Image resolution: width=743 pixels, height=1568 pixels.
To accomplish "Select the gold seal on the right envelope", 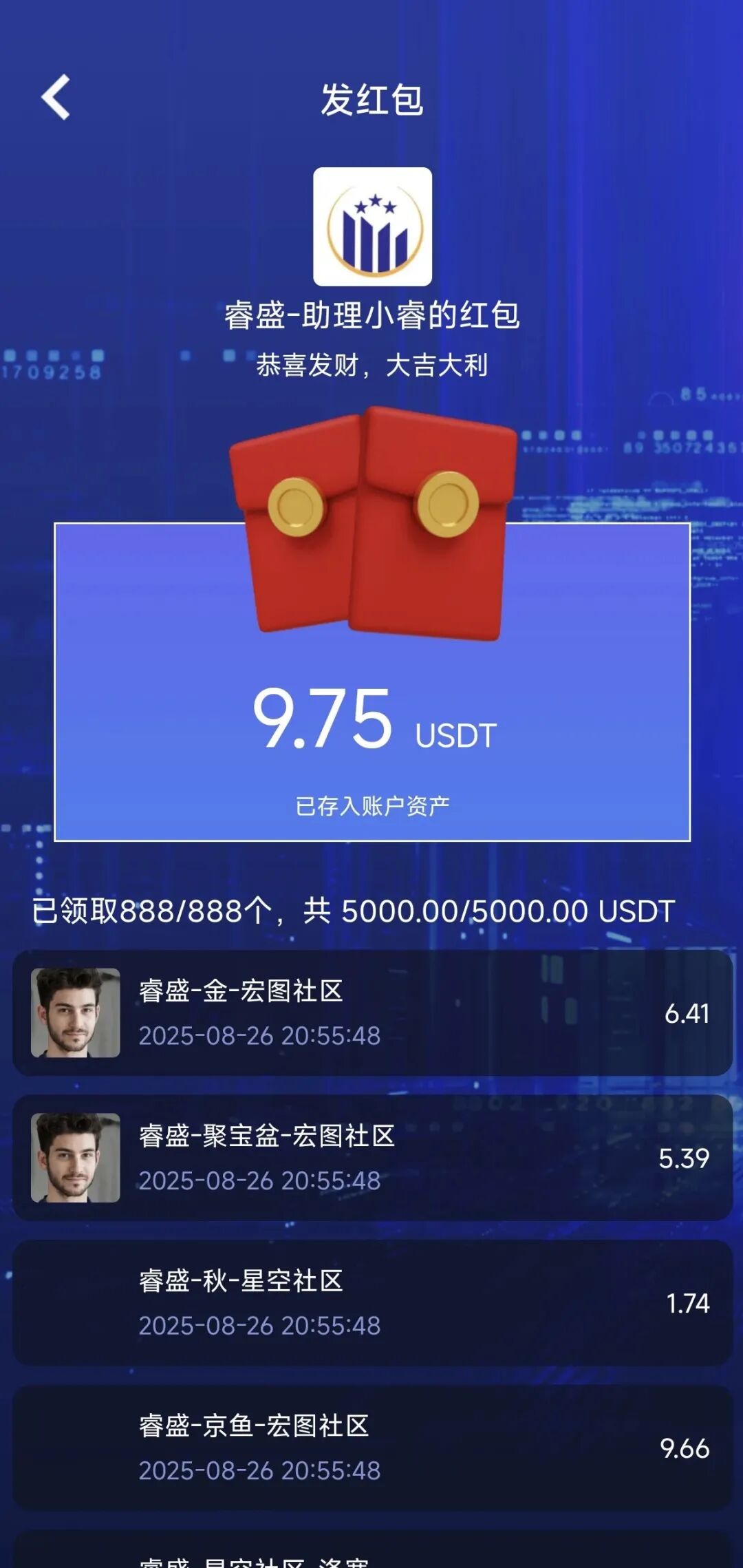I will click(x=446, y=502).
